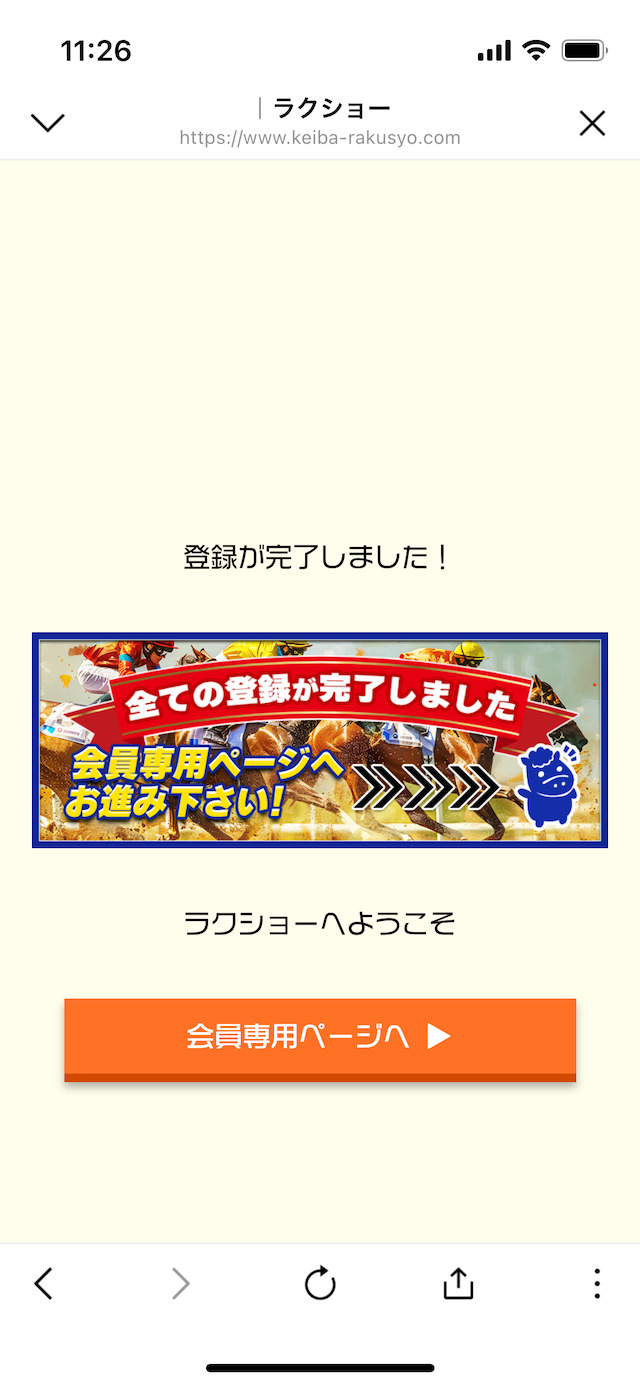Image resolution: width=640 pixels, height=1386 pixels.
Task: Reload the current page
Action: coord(320,1283)
